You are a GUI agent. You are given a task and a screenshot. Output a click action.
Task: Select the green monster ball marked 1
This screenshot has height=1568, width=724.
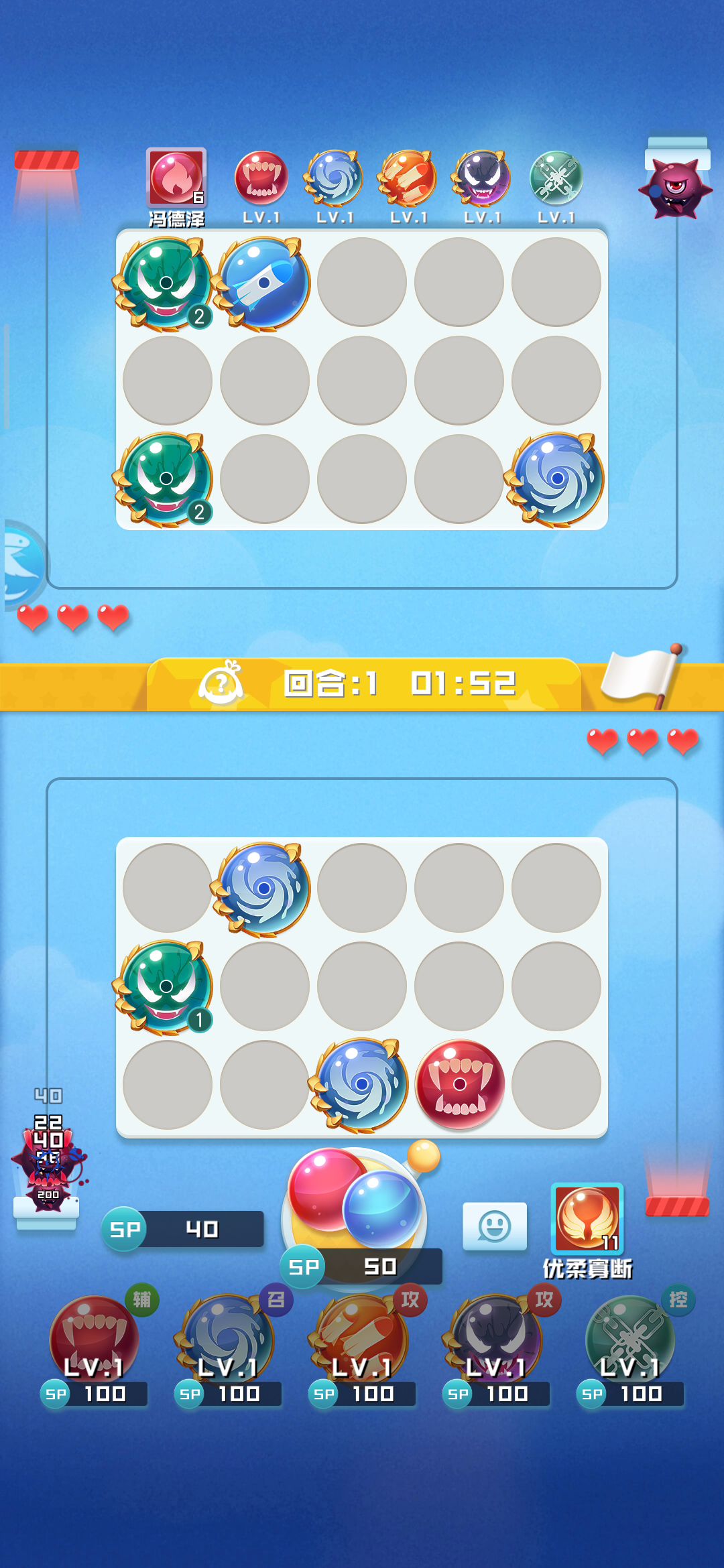[165, 986]
